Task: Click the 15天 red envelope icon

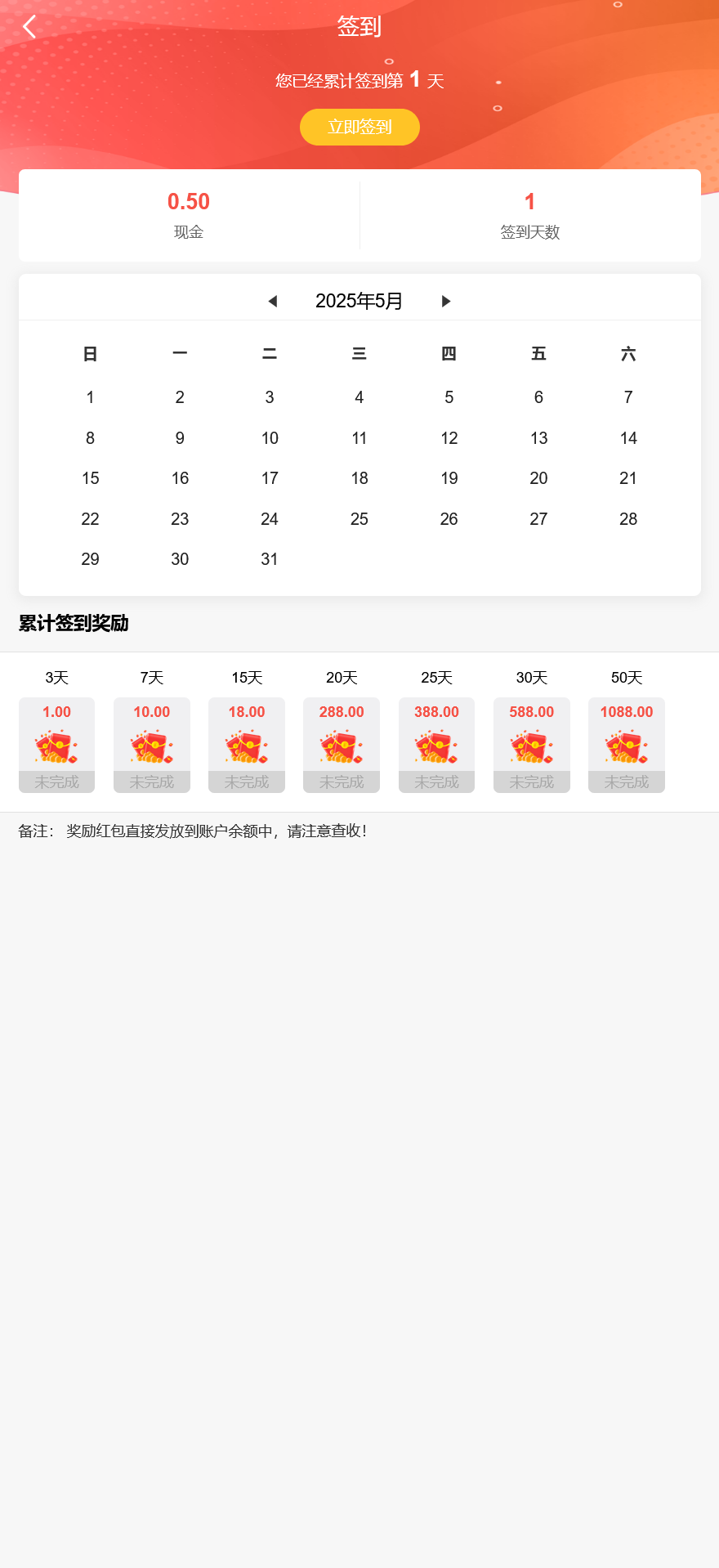Action: [x=246, y=746]
